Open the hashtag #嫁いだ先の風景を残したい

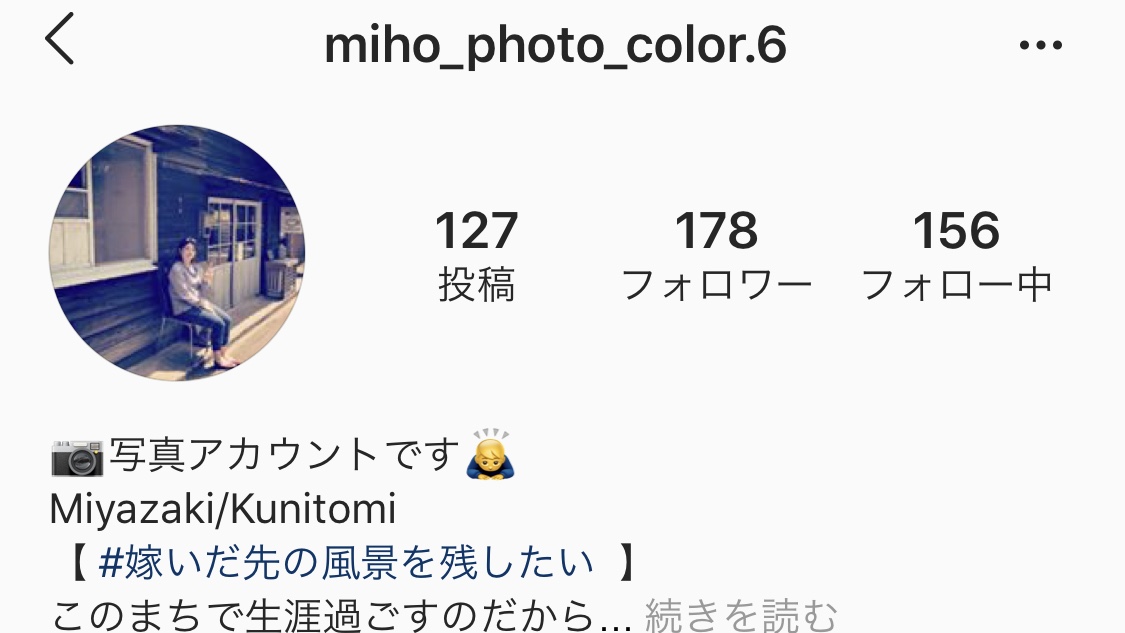click(346, 565)
